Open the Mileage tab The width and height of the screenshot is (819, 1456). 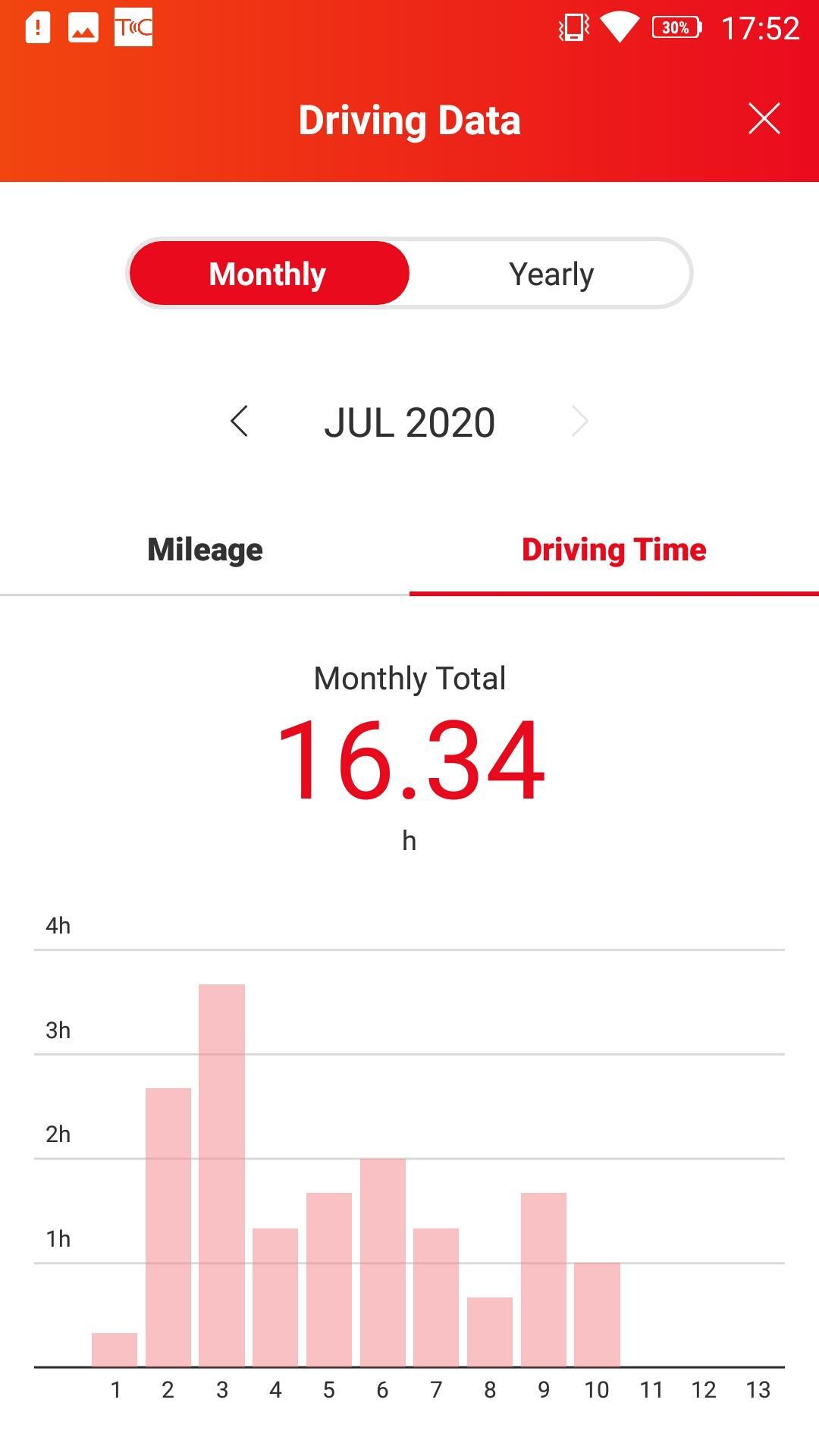click(205, 550)
